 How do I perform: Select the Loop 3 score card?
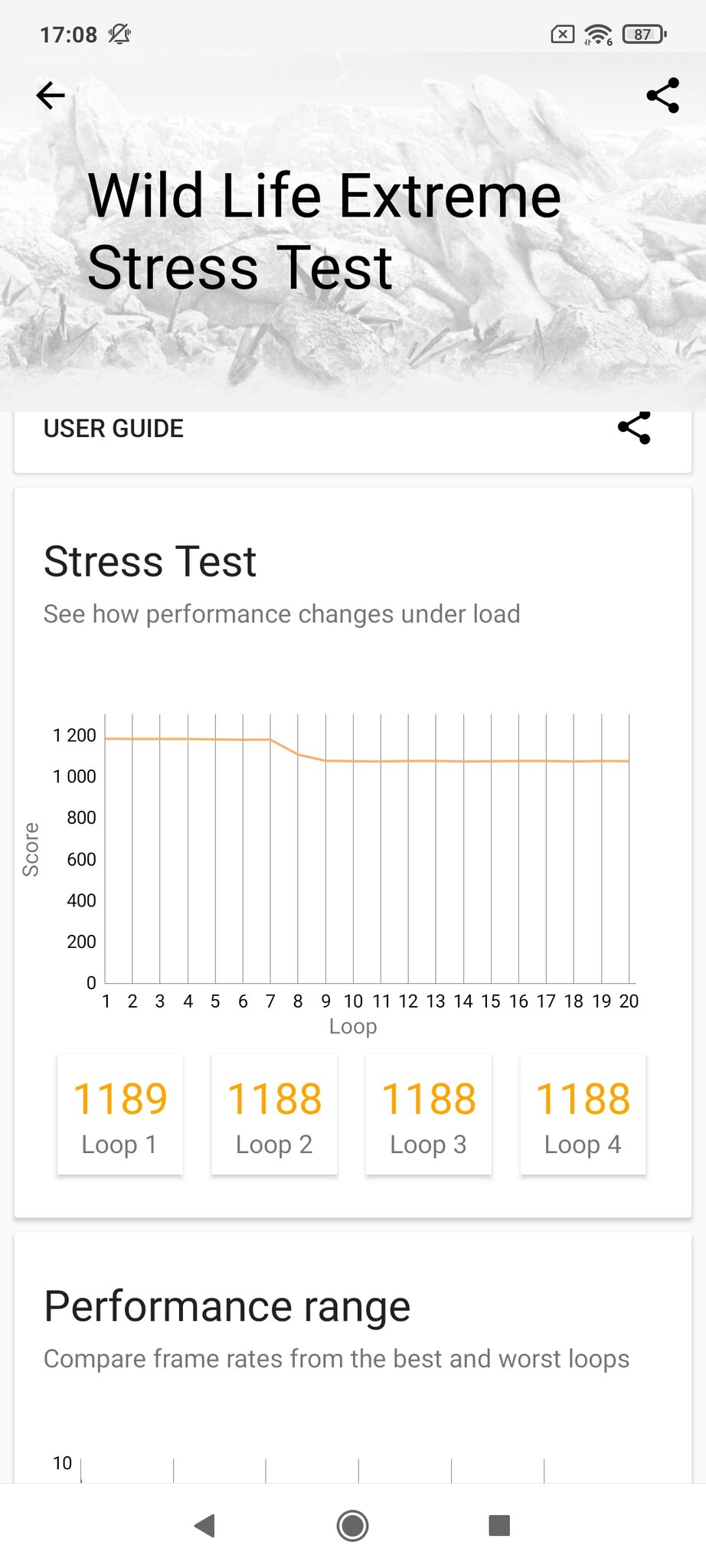click(429, 1114)
